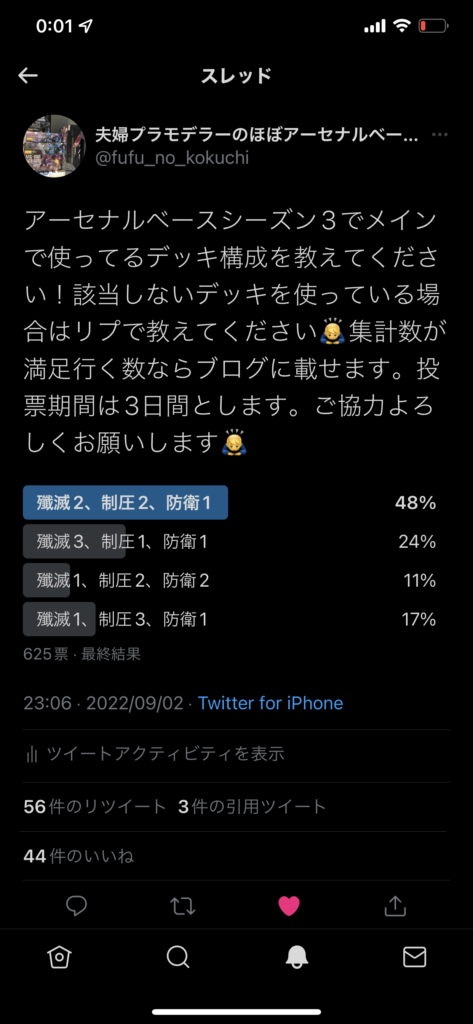Image resolution: width=473 pixels, height=1024 pixels.
Task: Switch to the Search tab
Action: (x=178, y=957)
